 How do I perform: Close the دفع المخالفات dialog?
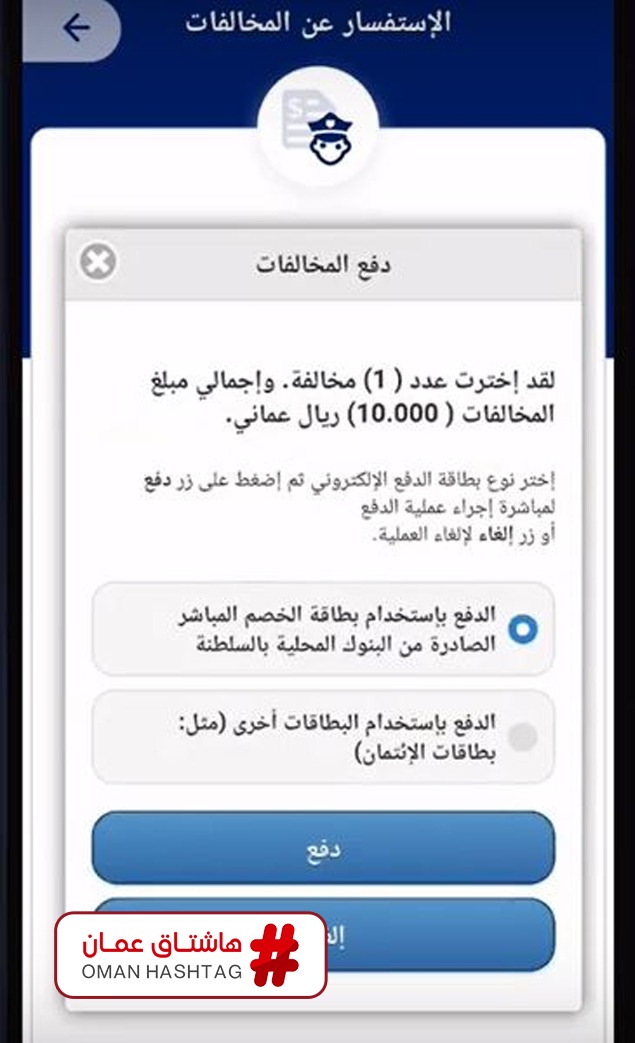click(98, 261)
